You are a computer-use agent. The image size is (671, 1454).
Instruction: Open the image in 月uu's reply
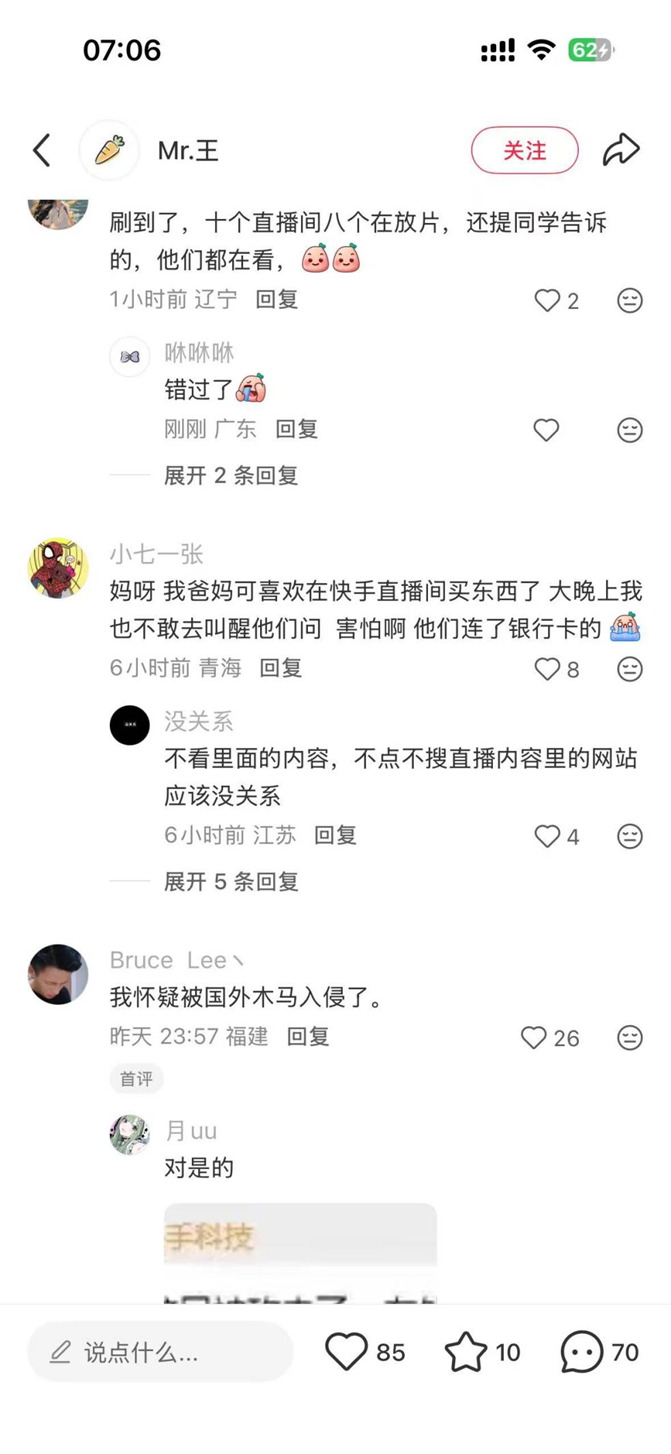(300, 1250)
